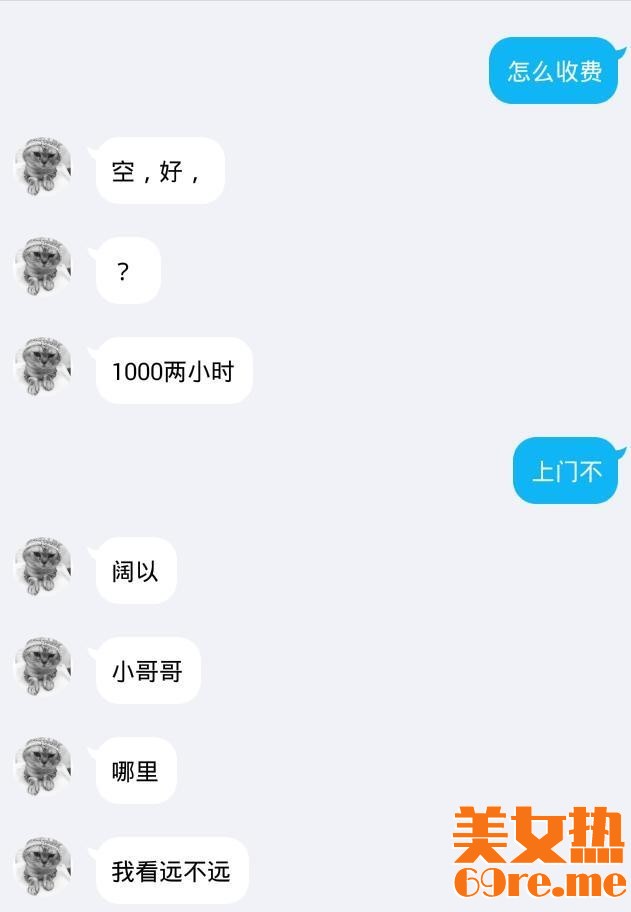631x912 pixels.
Task: Tap the cat avatar next to "小哥哥"
Action: (x=42, y=667)
